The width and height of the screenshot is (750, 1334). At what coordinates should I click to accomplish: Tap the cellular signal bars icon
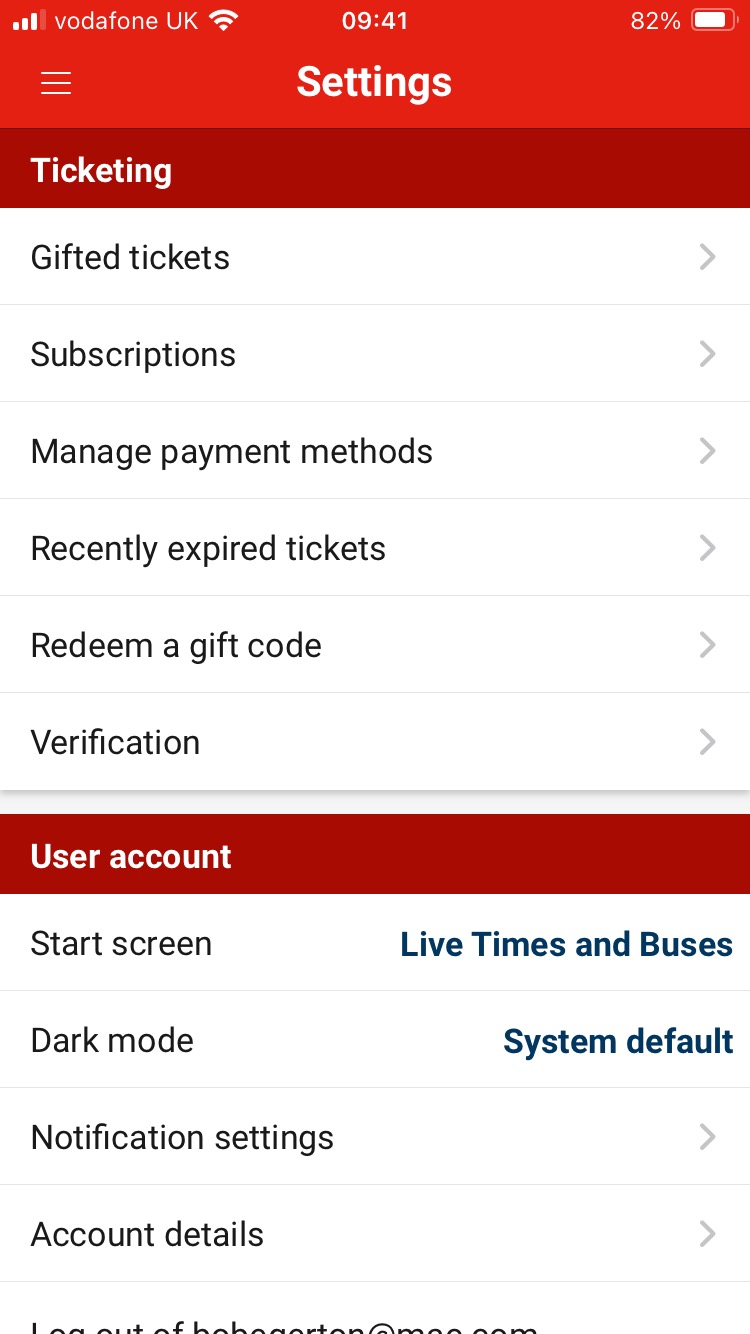[x=28, y=20]
